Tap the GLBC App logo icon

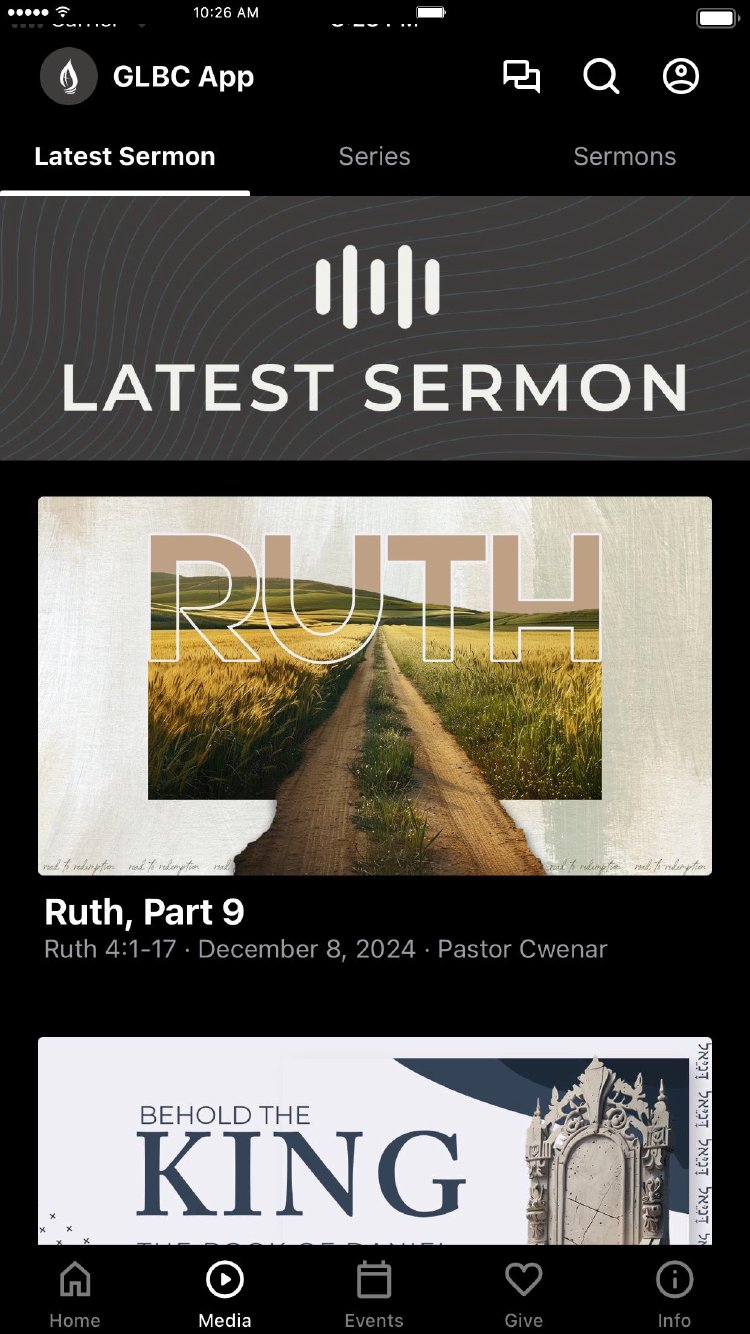[x=68, y=77]
